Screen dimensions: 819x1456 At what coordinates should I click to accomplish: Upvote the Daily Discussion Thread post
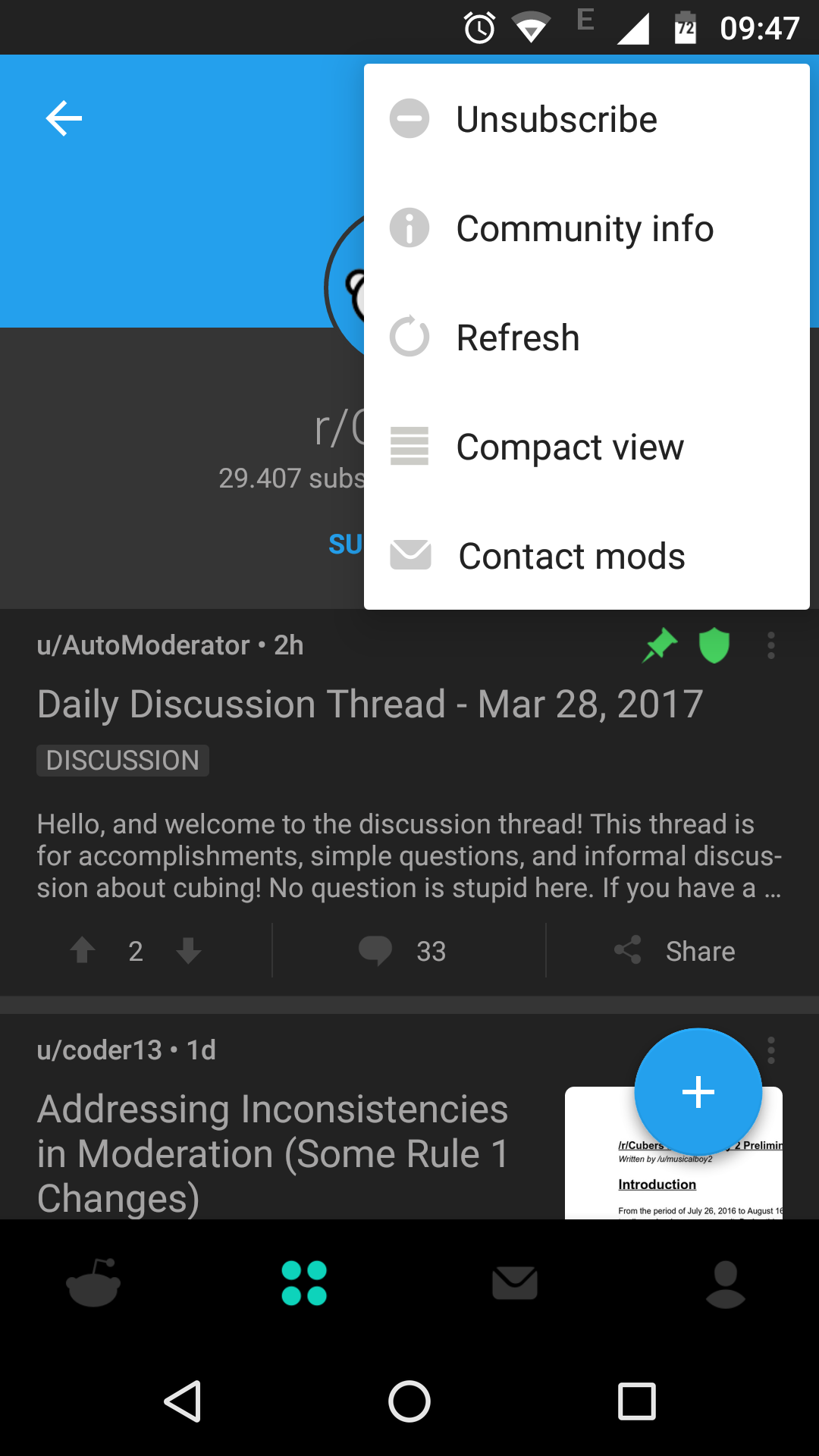83,950
